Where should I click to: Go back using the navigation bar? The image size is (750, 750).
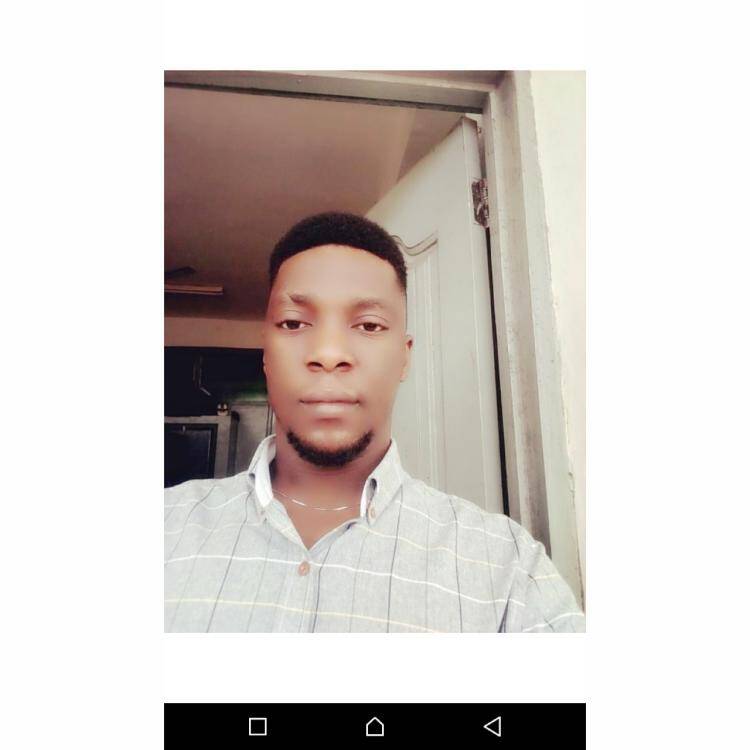coord(492,727)
